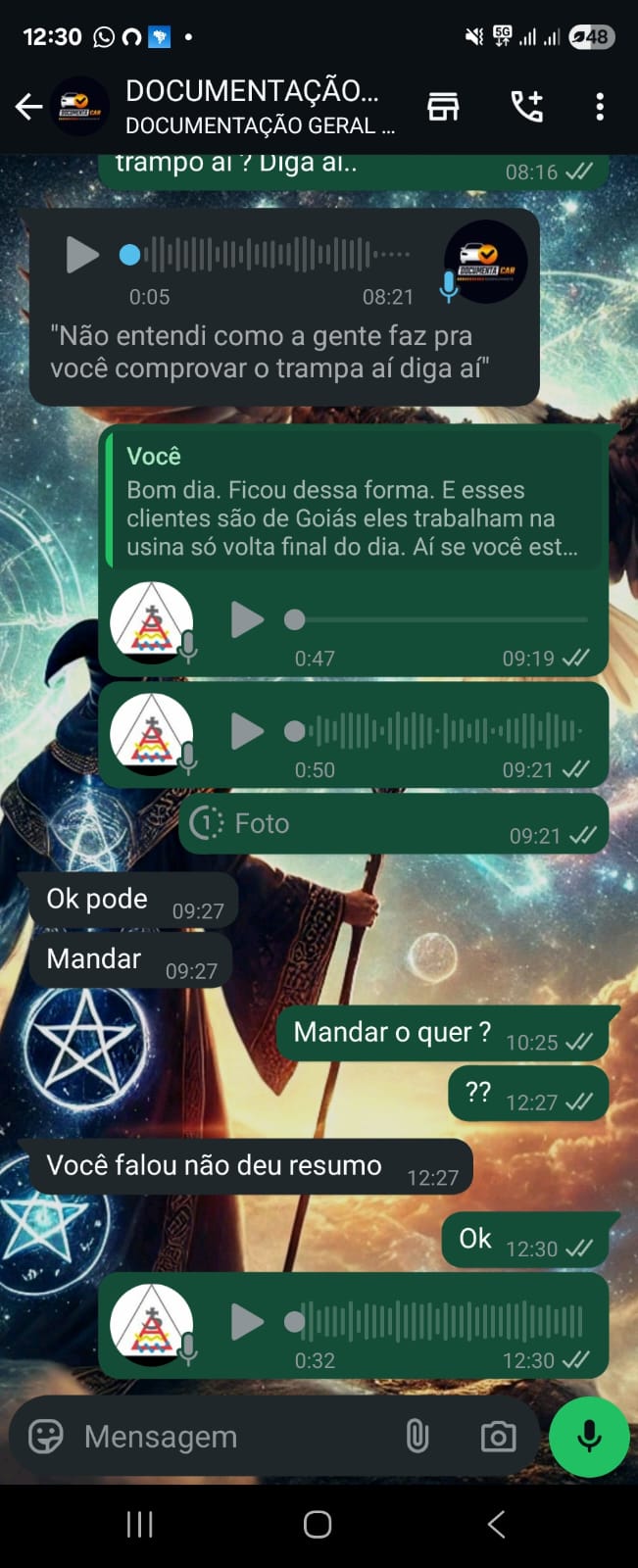The image size is (638, 1568).
Task: Play the 0:05 voice message received at 08:21
Action: pos(81,255)
